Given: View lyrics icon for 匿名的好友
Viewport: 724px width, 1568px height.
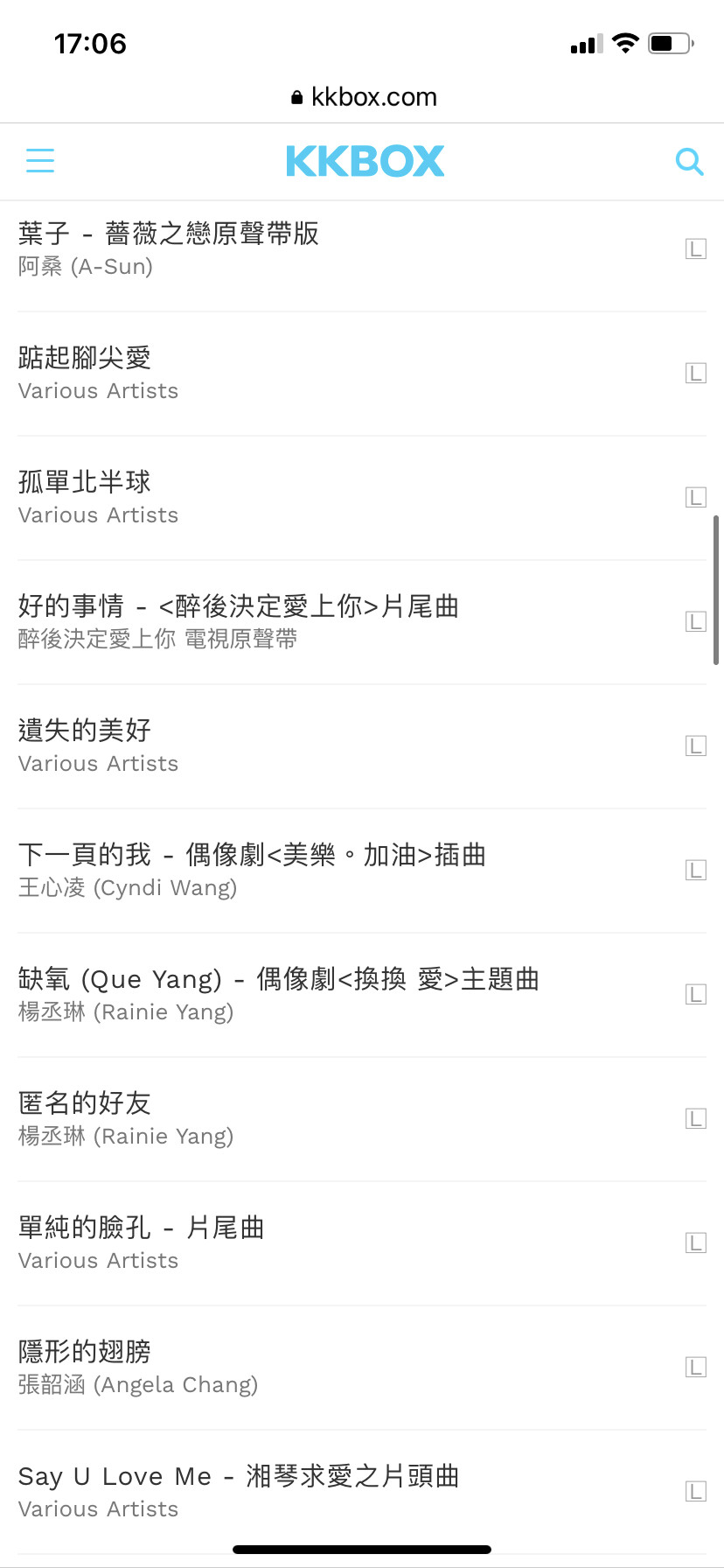Looking at the screenshot, I should 695,1119.
